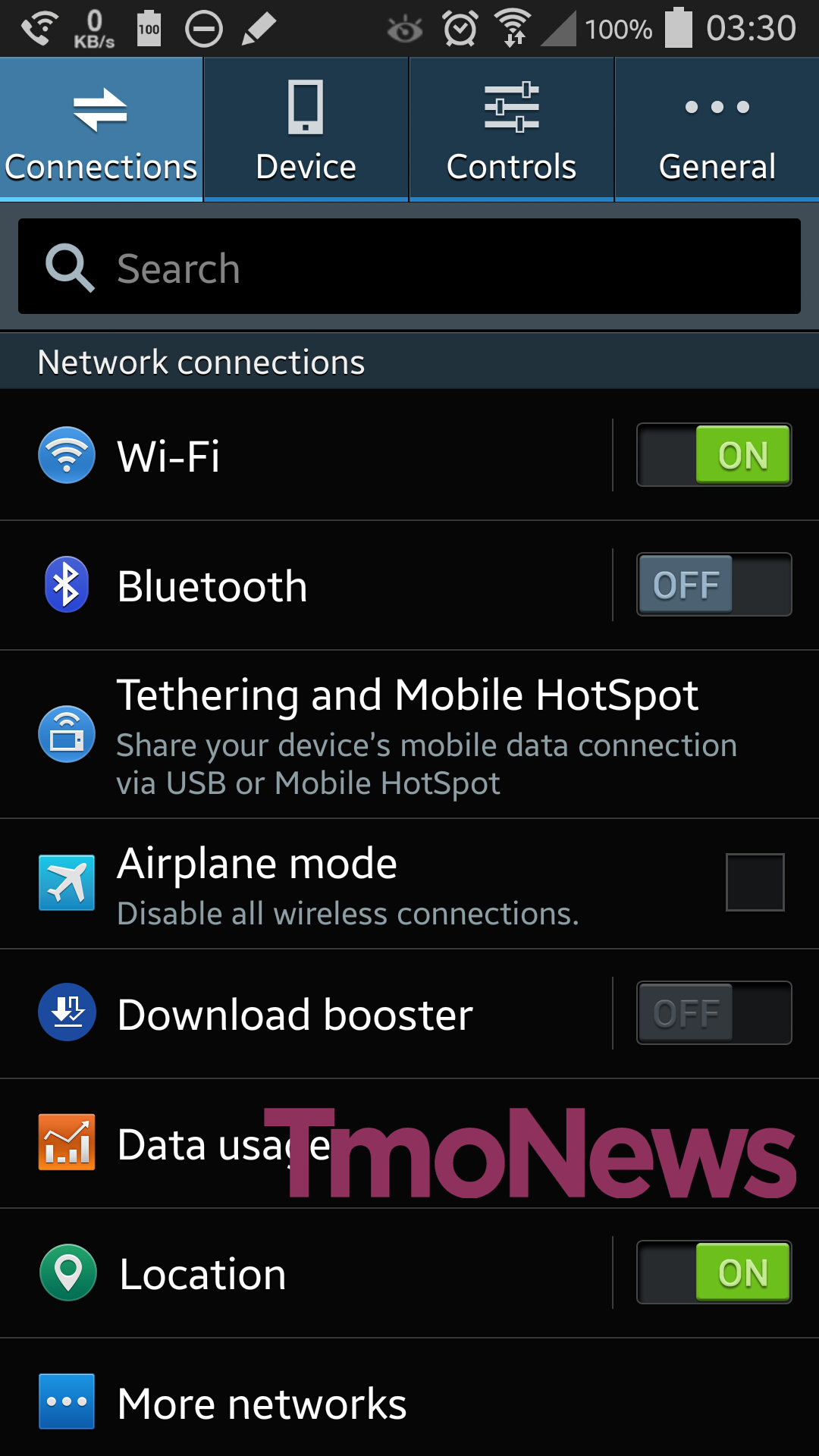Turn on the Bluetooth switch
Screen dimensions: 819x1456
[714, 585]
